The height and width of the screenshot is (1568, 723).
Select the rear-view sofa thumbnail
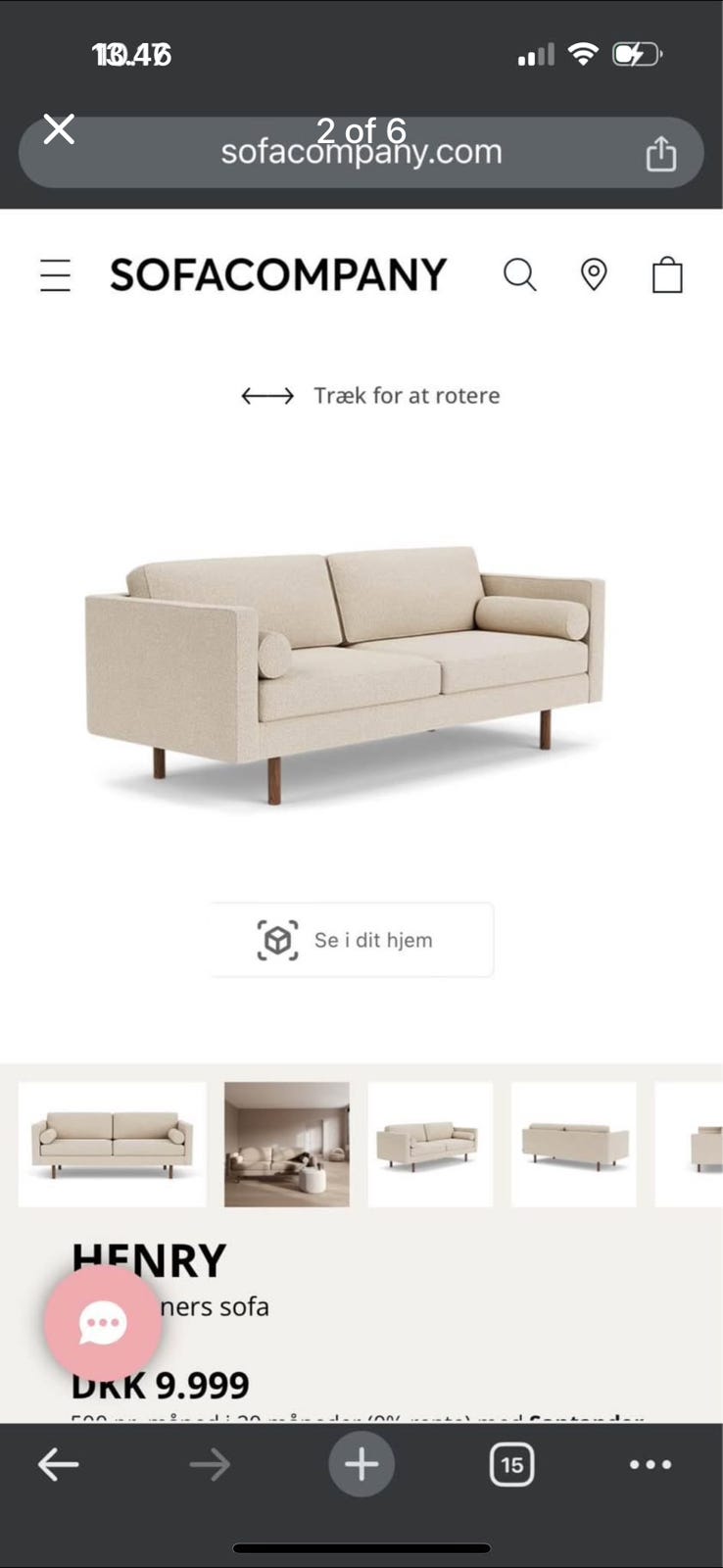tap(573, 1144)
